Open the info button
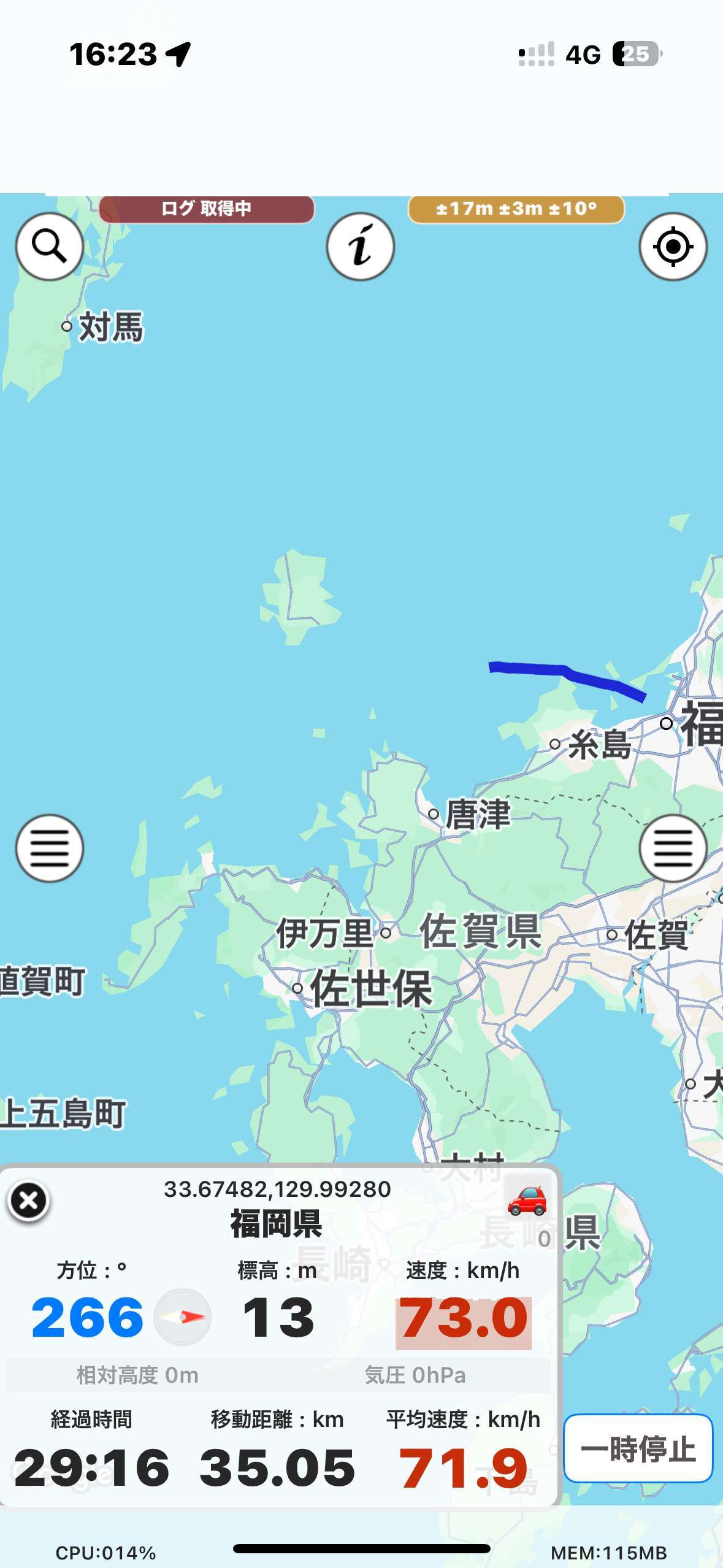 click(360, 247)
